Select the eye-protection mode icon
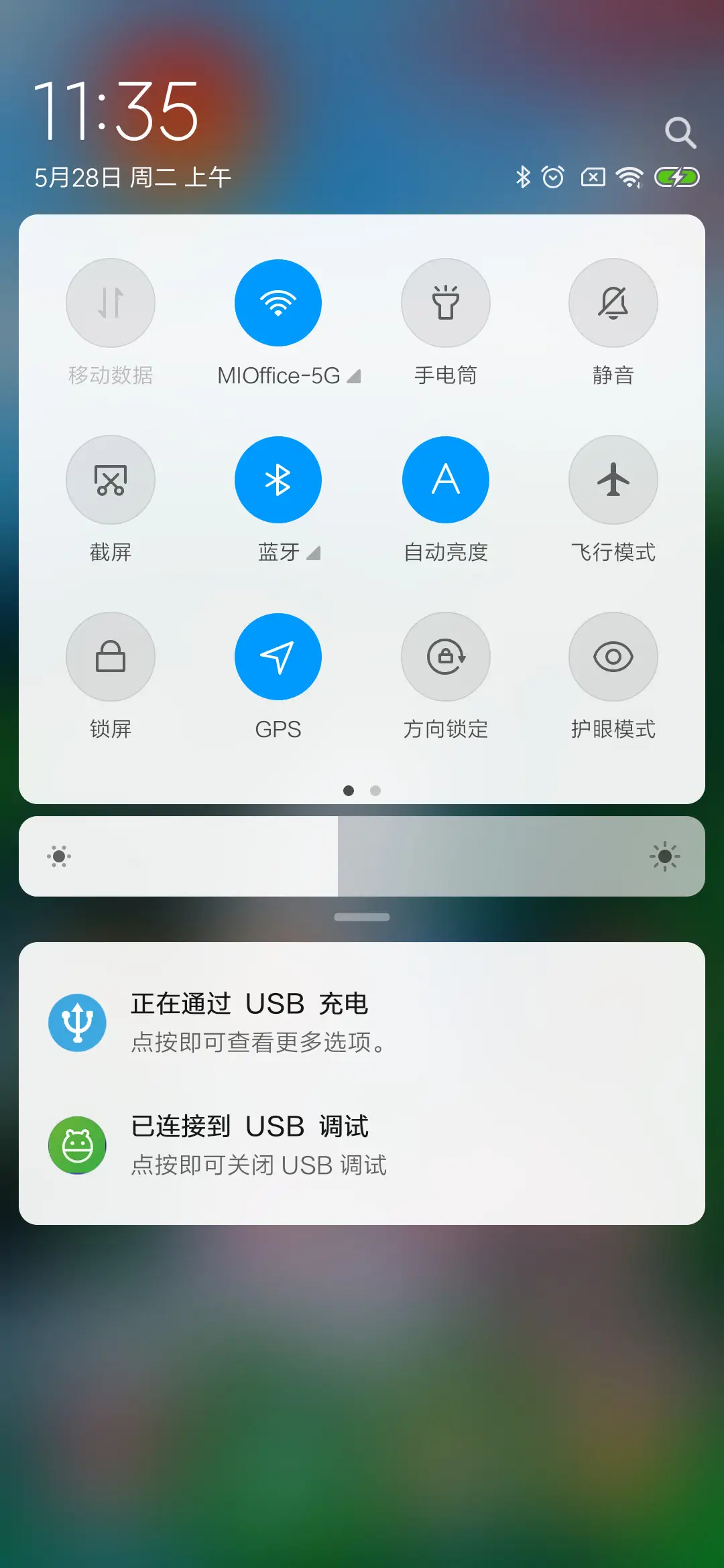 (x=613, y=657)
